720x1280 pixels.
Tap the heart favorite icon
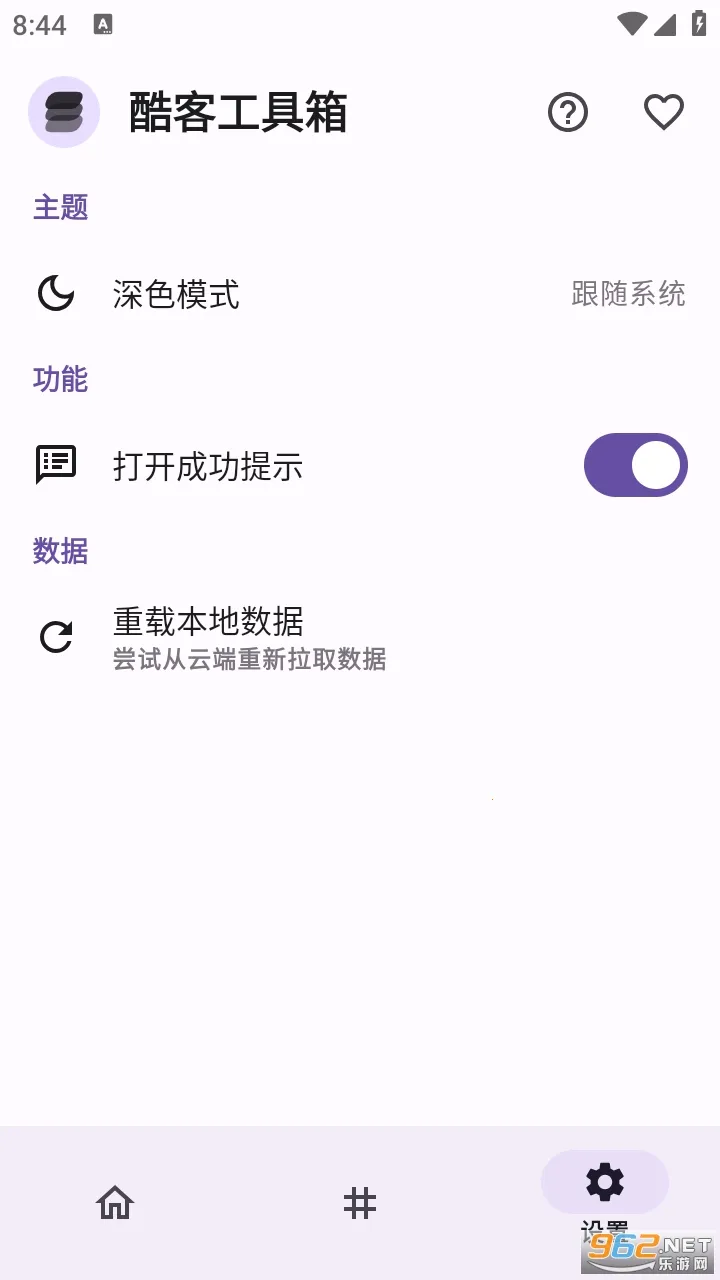tap(663, 112)
